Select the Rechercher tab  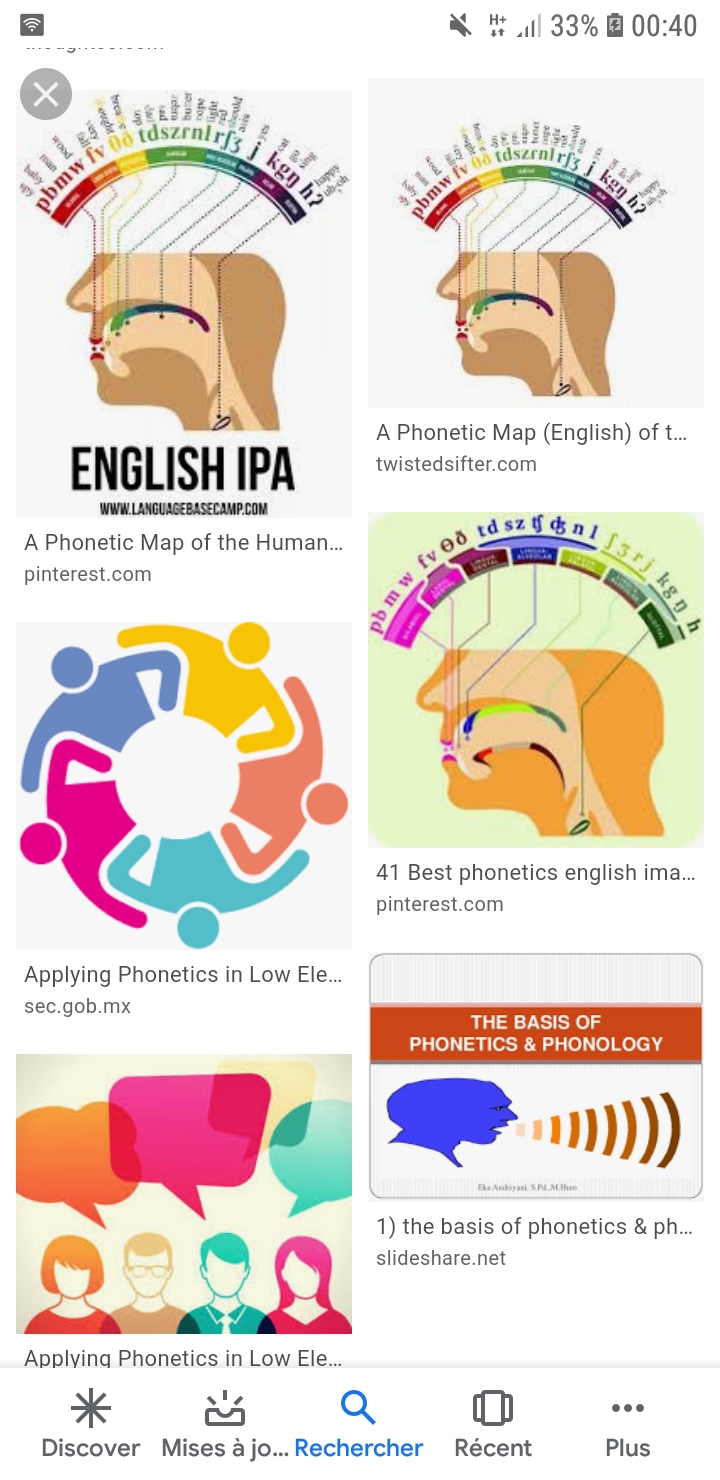[x=358, y=1425]
